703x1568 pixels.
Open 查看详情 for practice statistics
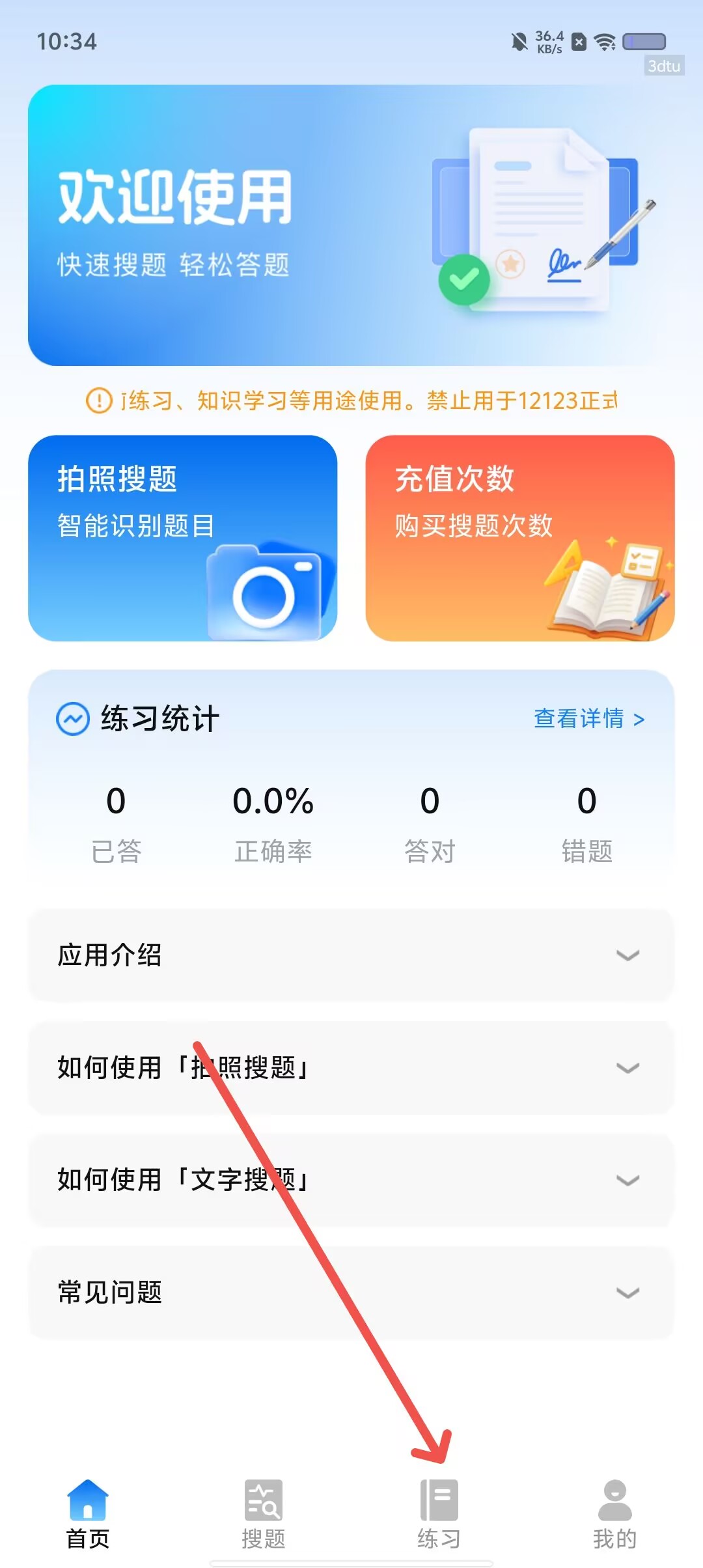pos(589,719)
